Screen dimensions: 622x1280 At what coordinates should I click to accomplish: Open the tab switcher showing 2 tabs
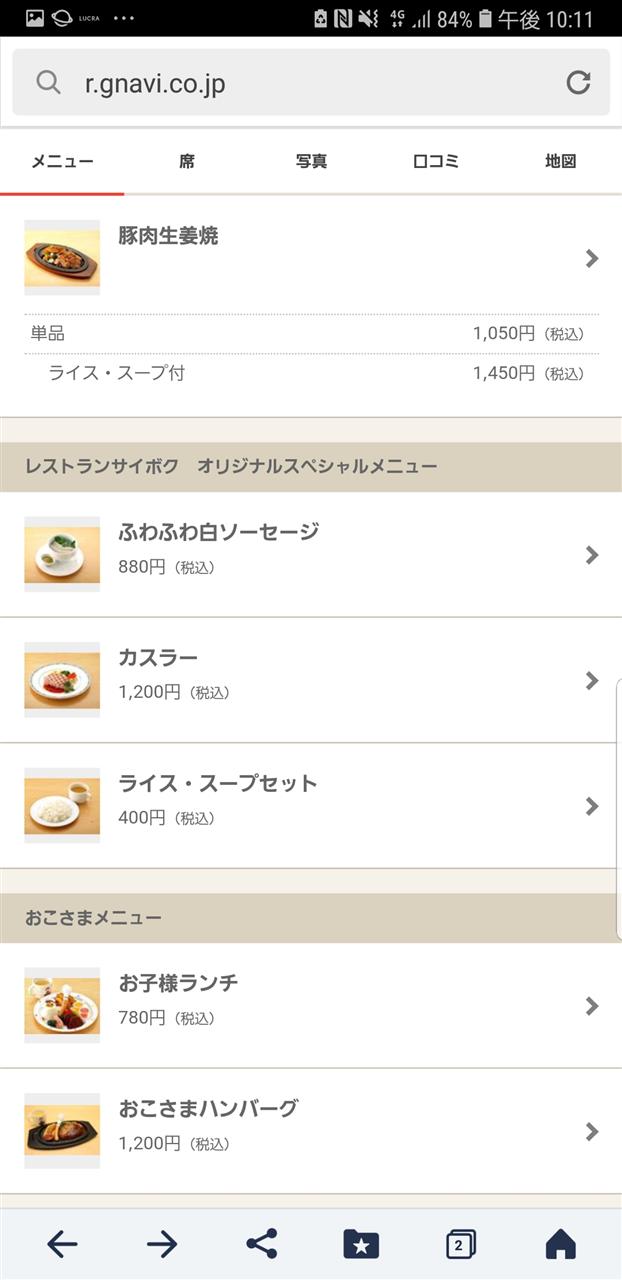click(x=460, y=1244)
